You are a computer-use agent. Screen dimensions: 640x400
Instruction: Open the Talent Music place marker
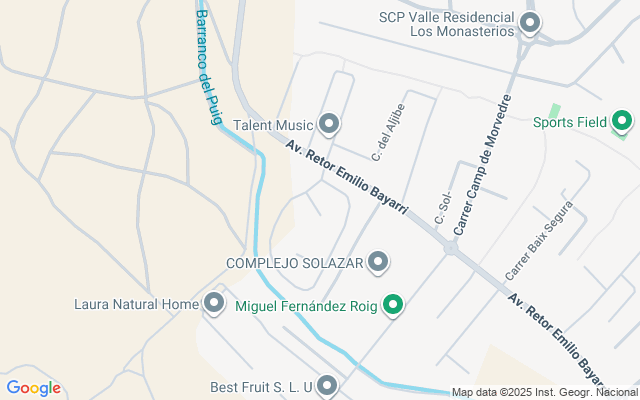pyautogui.click(x=330, y=124)
